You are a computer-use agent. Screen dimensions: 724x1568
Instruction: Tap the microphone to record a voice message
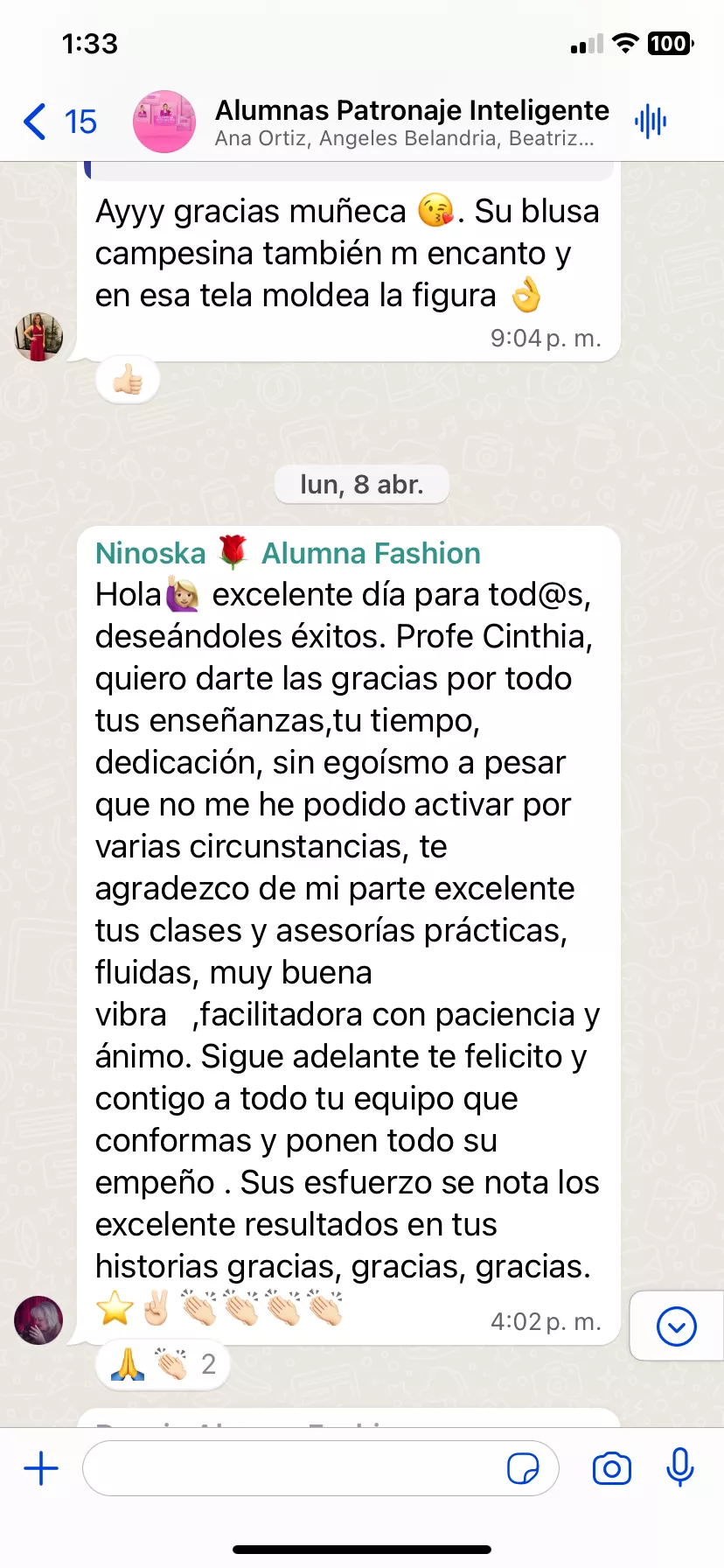coord(679,1468)
